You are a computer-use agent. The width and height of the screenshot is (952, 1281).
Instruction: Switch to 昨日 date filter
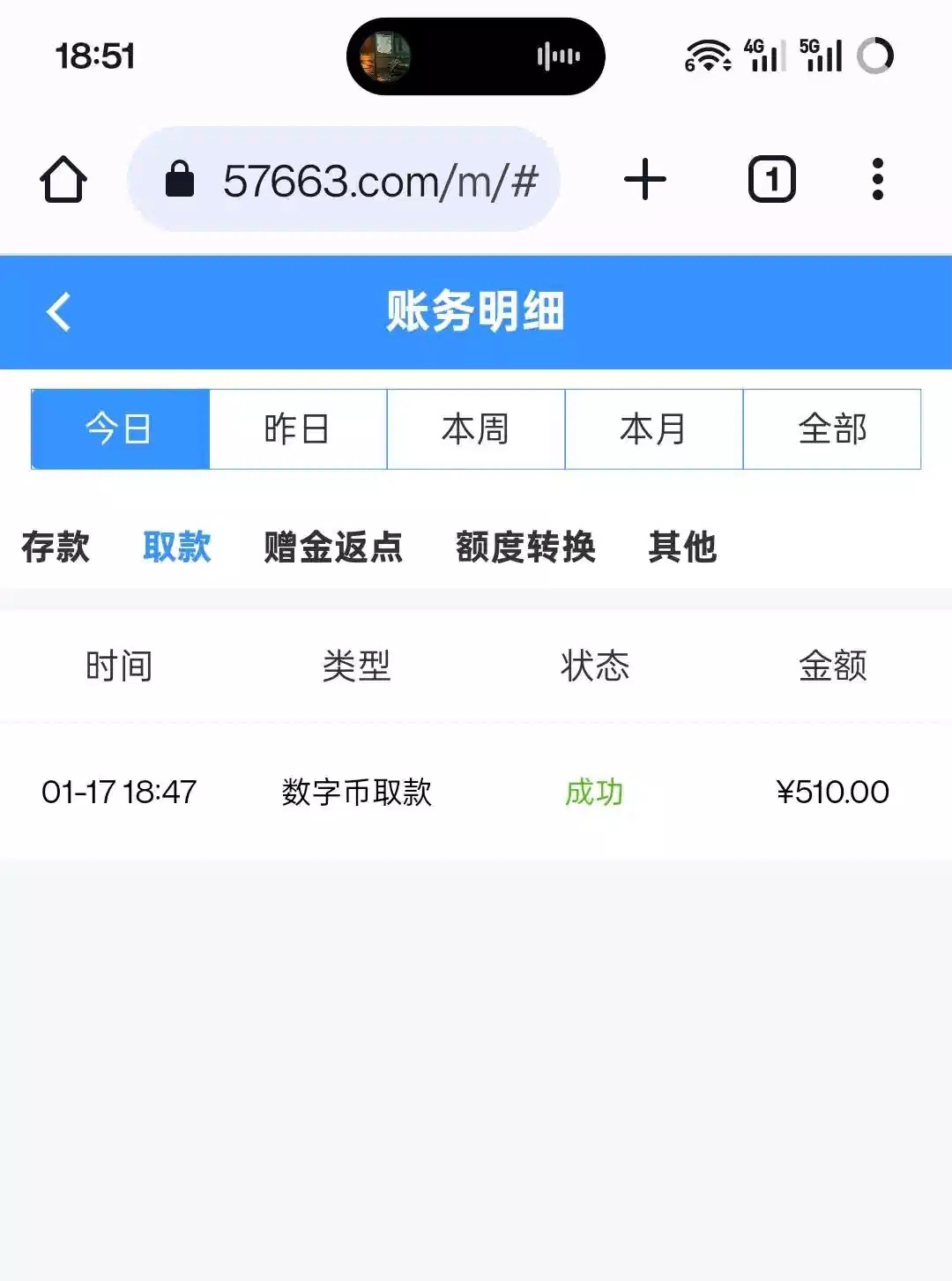(x=298, y=429)
